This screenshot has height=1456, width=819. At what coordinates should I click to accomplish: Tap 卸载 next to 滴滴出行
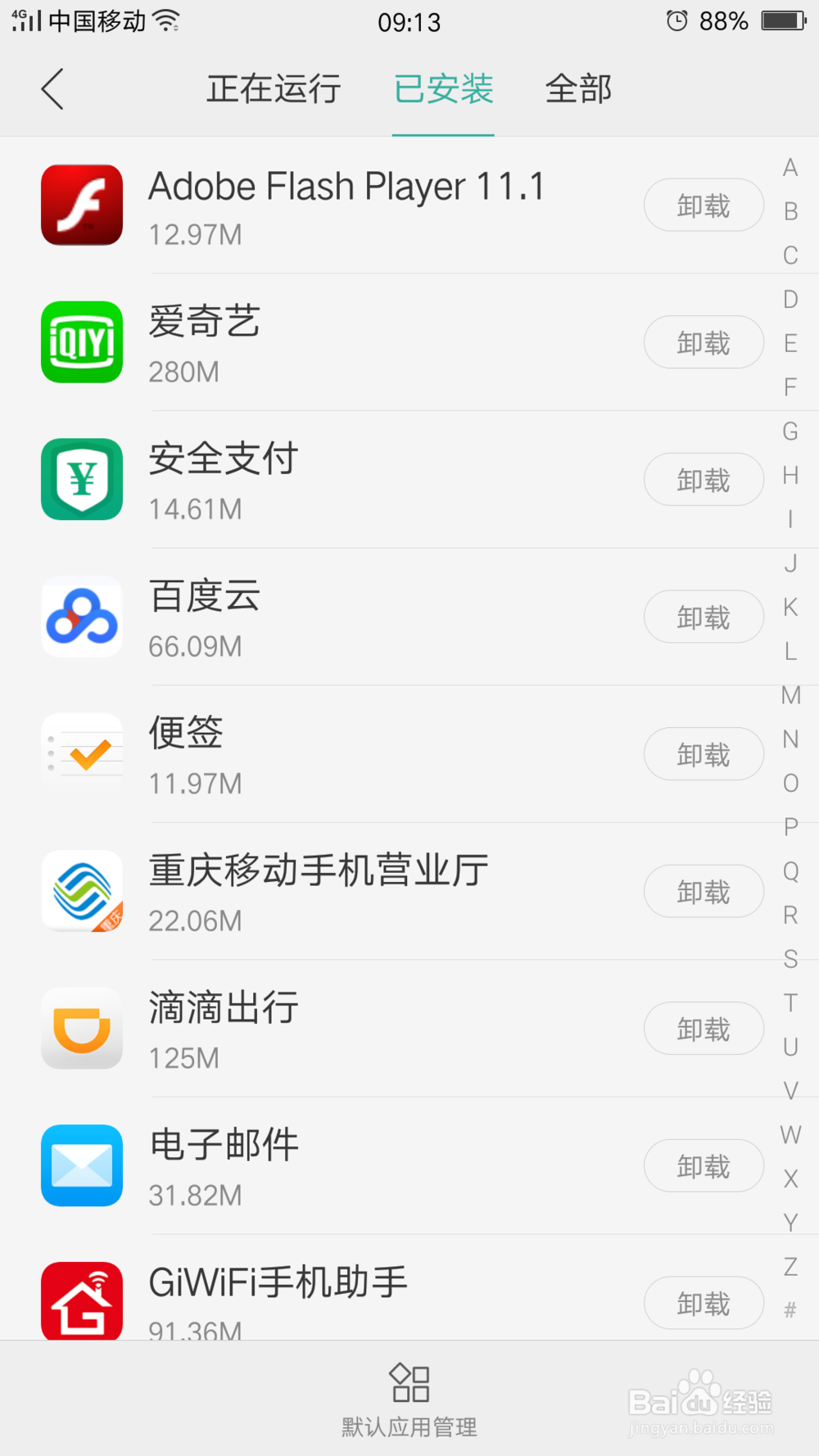[703, 1028]
